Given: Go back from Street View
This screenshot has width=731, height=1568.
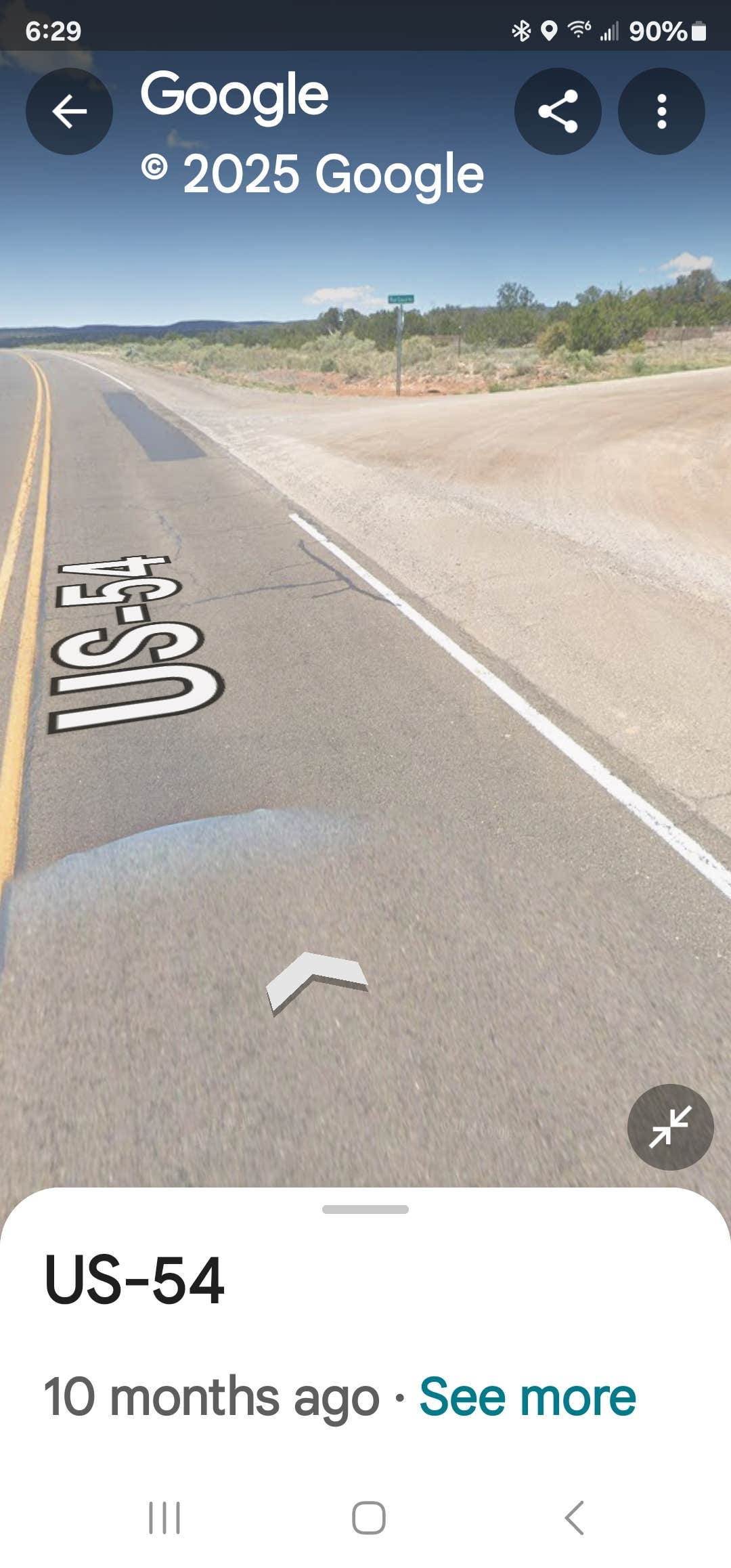Looking at the screenshot, I should (x=69, y=111).
